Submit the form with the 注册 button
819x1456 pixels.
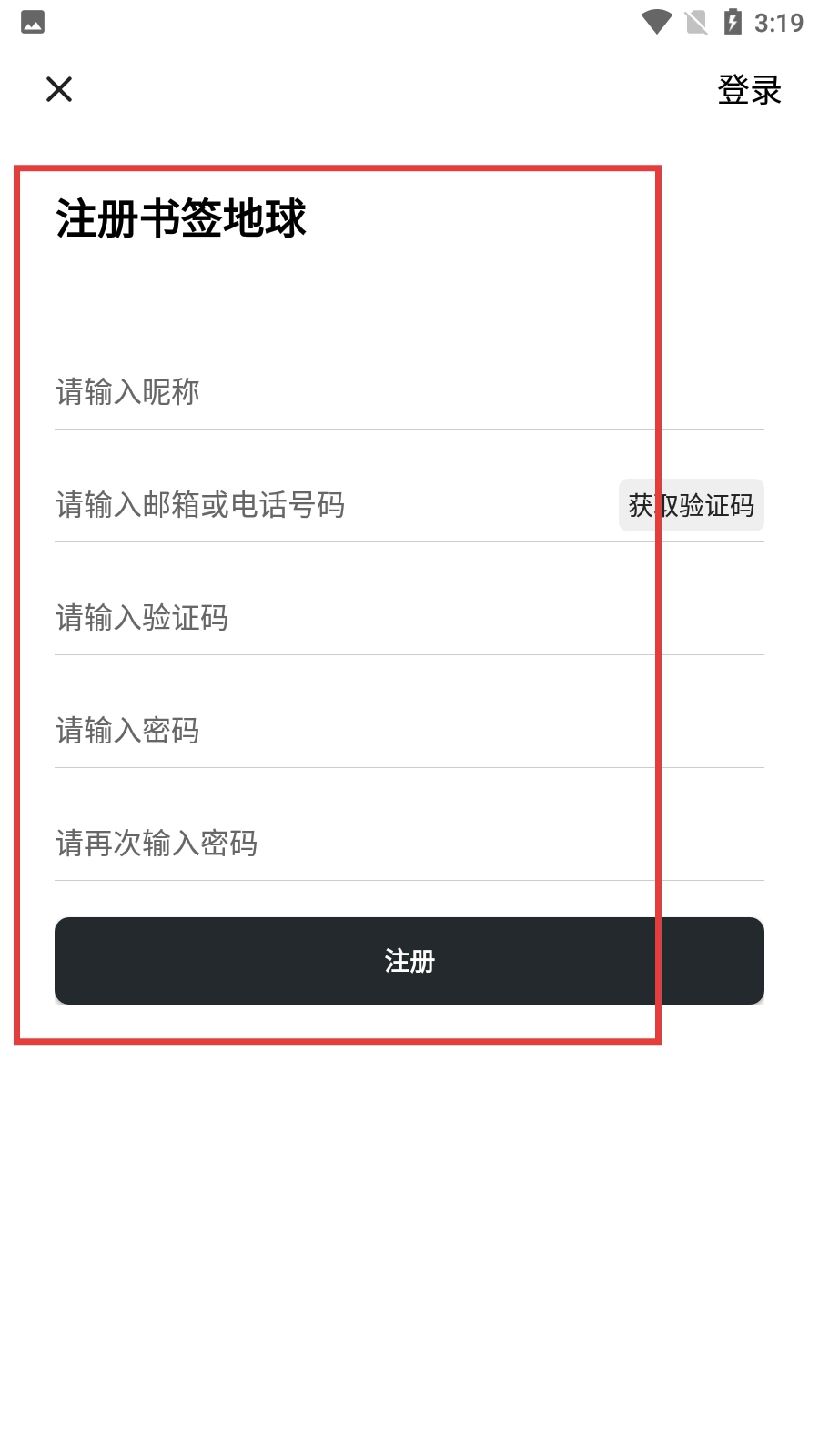[409, 961]
